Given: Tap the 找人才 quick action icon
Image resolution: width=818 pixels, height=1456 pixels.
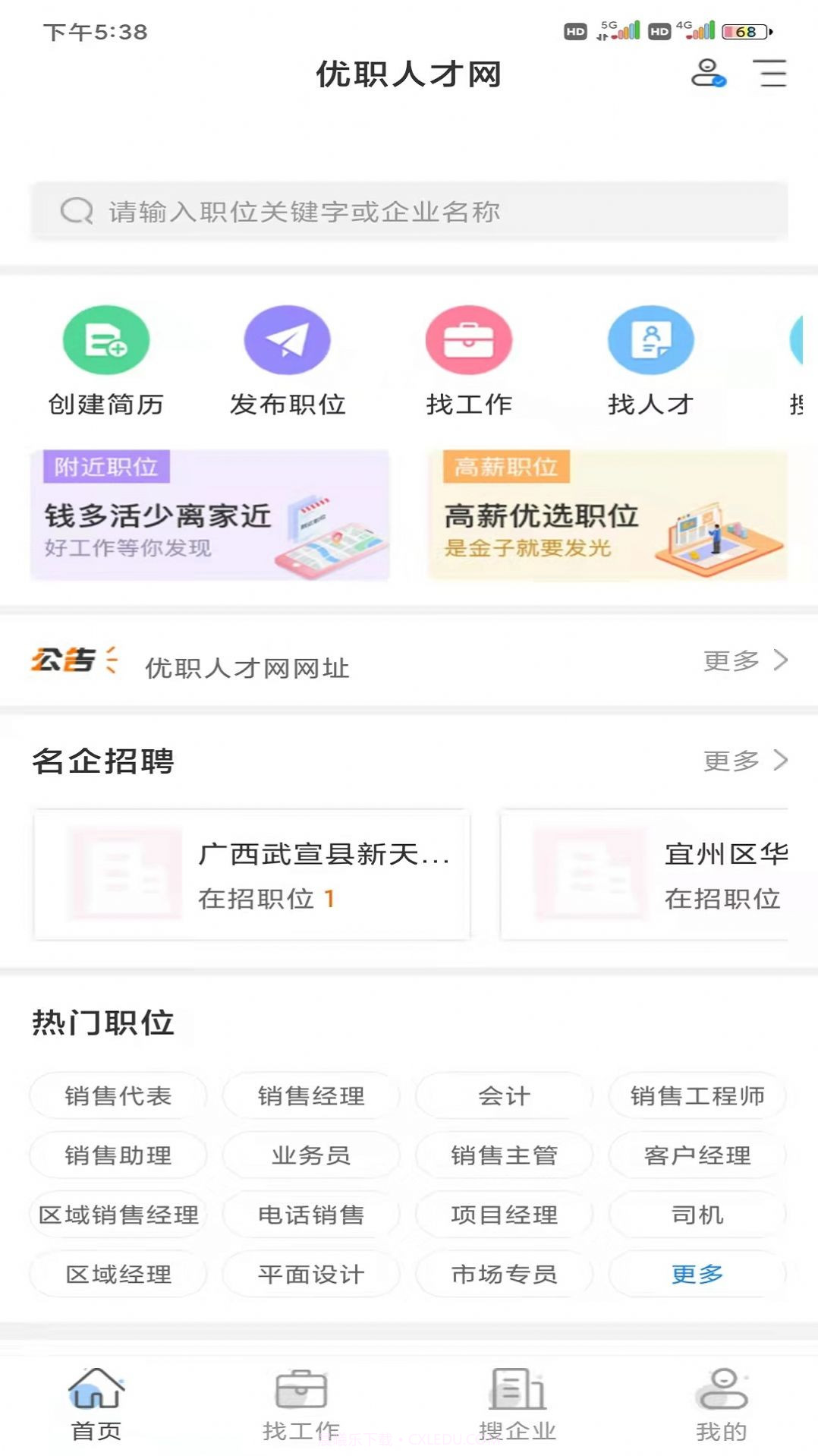Looking at the screenshot, I should coord(650,340).
